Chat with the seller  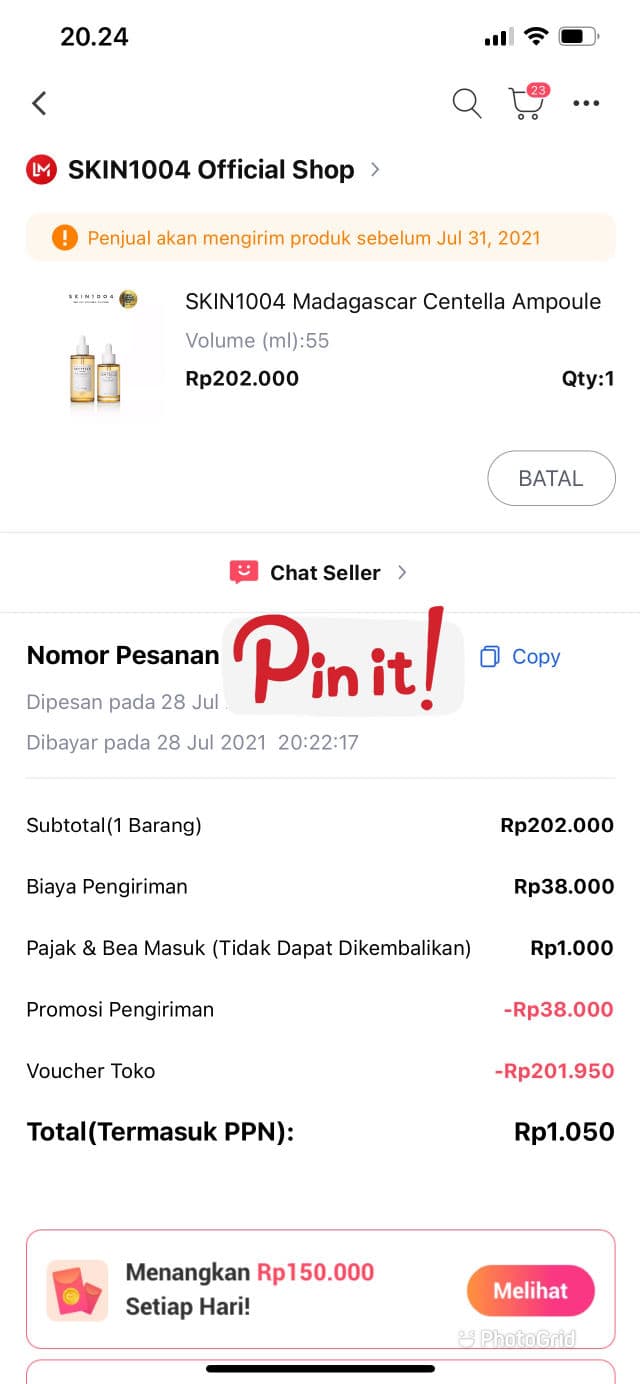pyautogui.click(x=319, y=572)
